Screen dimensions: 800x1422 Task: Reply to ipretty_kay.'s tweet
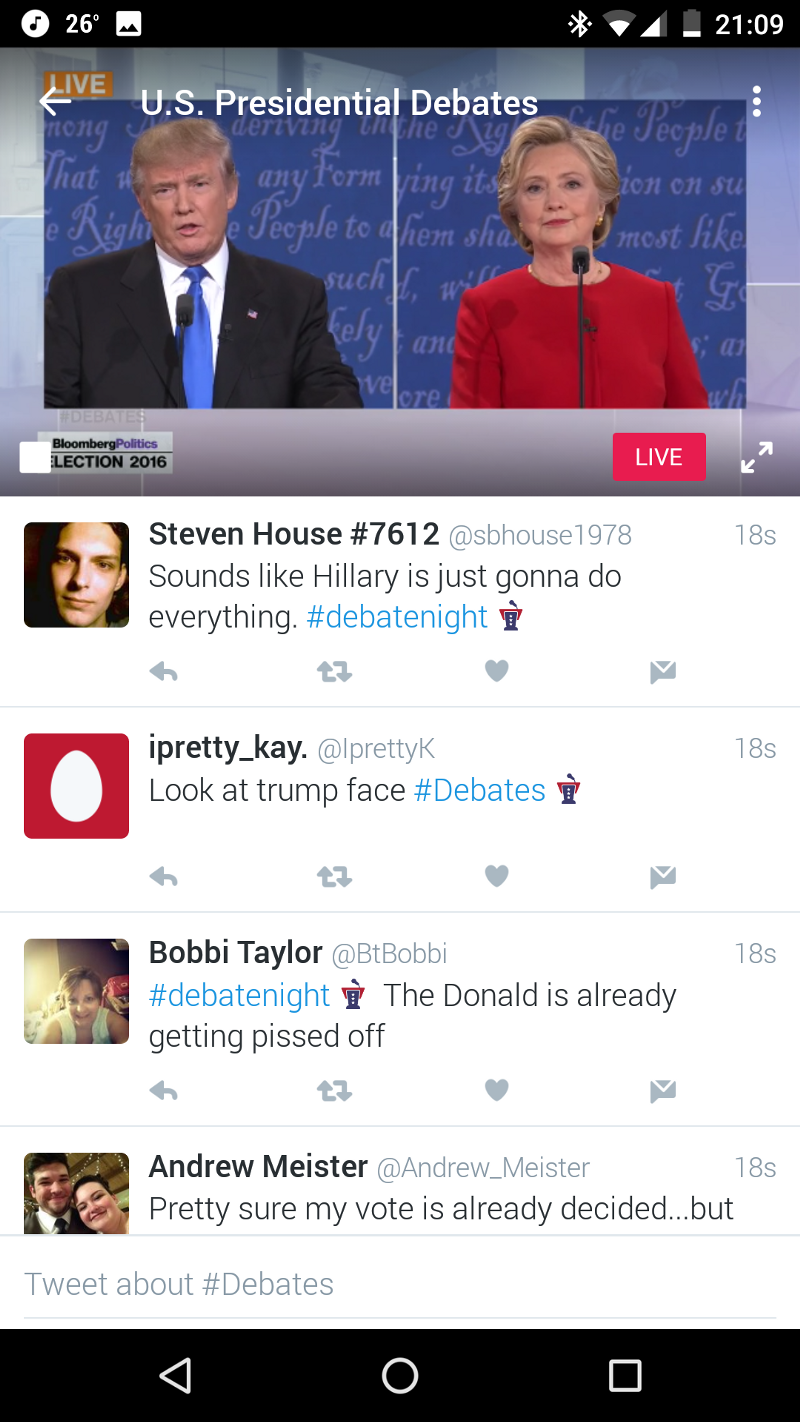(164, 878)
